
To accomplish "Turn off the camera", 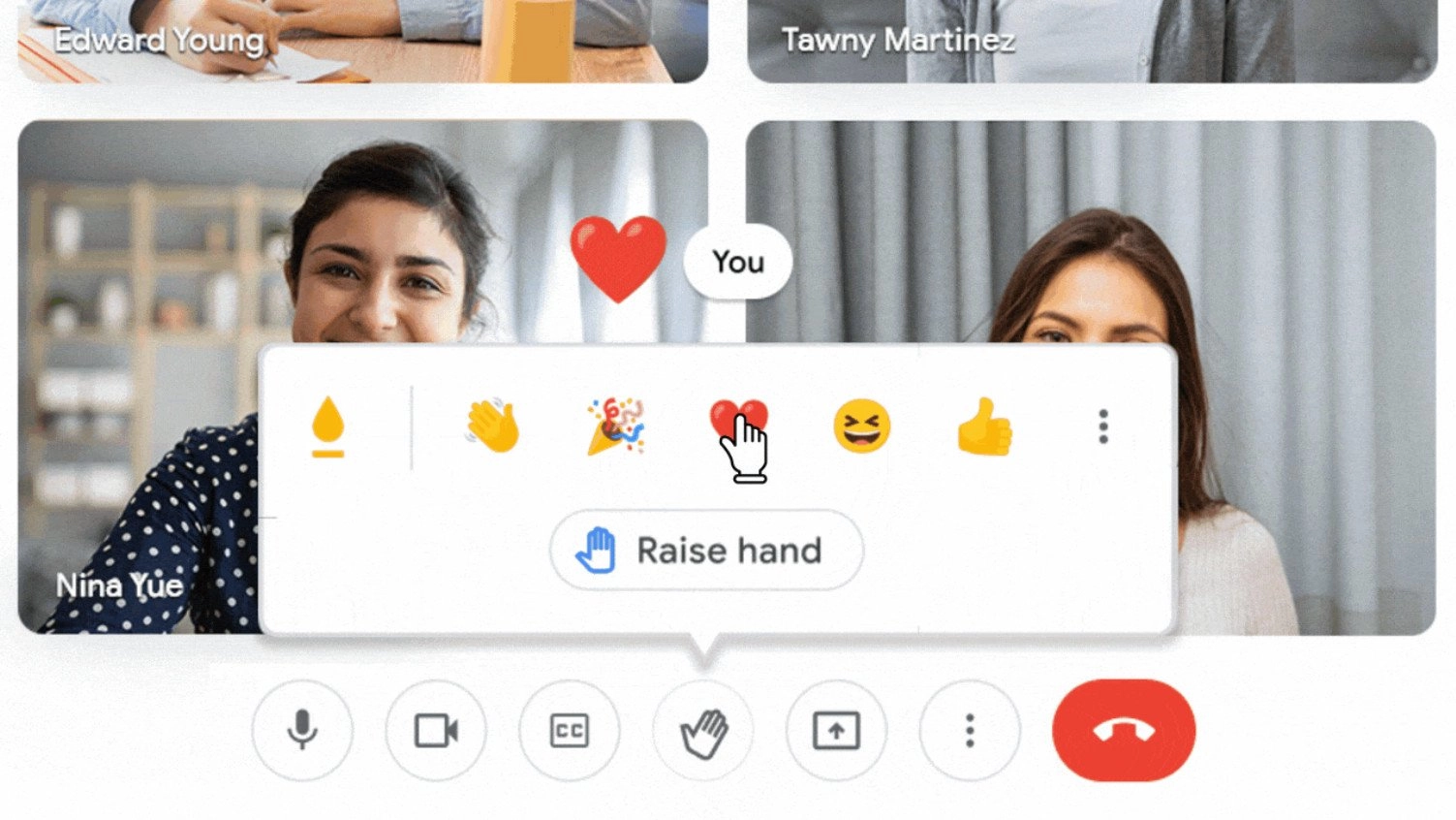I will click(x=436, y=731).
